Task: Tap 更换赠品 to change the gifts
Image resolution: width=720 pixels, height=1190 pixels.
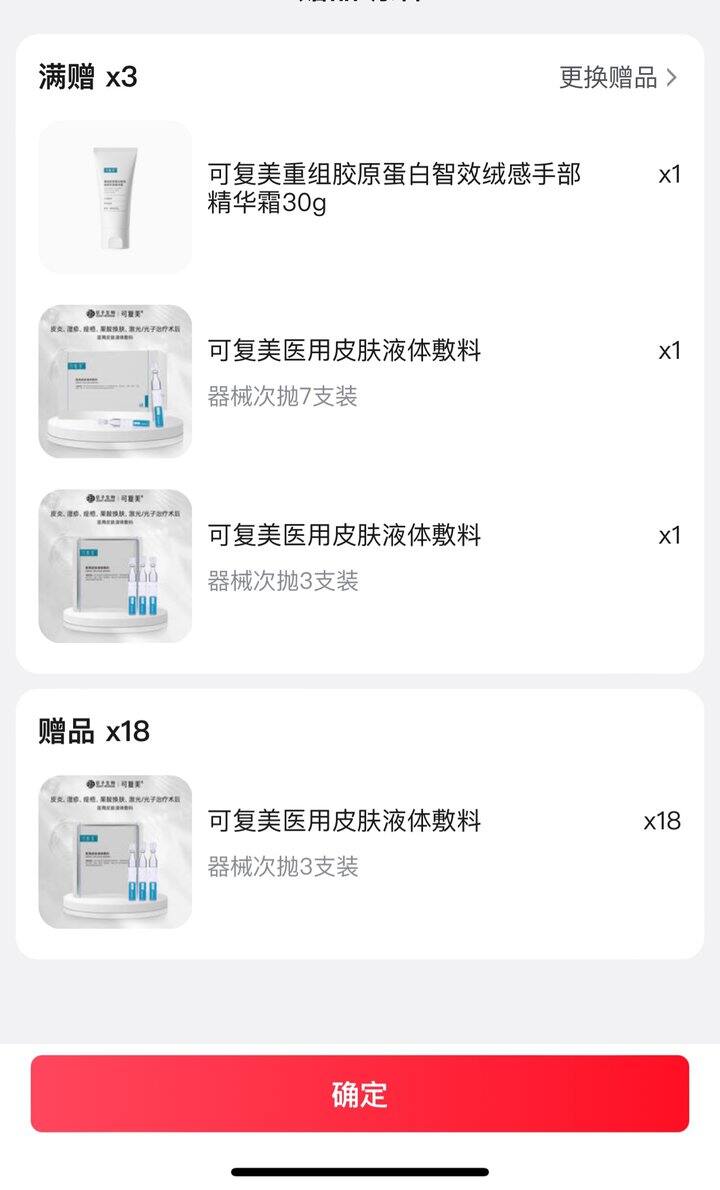Action: coord(617,77)
